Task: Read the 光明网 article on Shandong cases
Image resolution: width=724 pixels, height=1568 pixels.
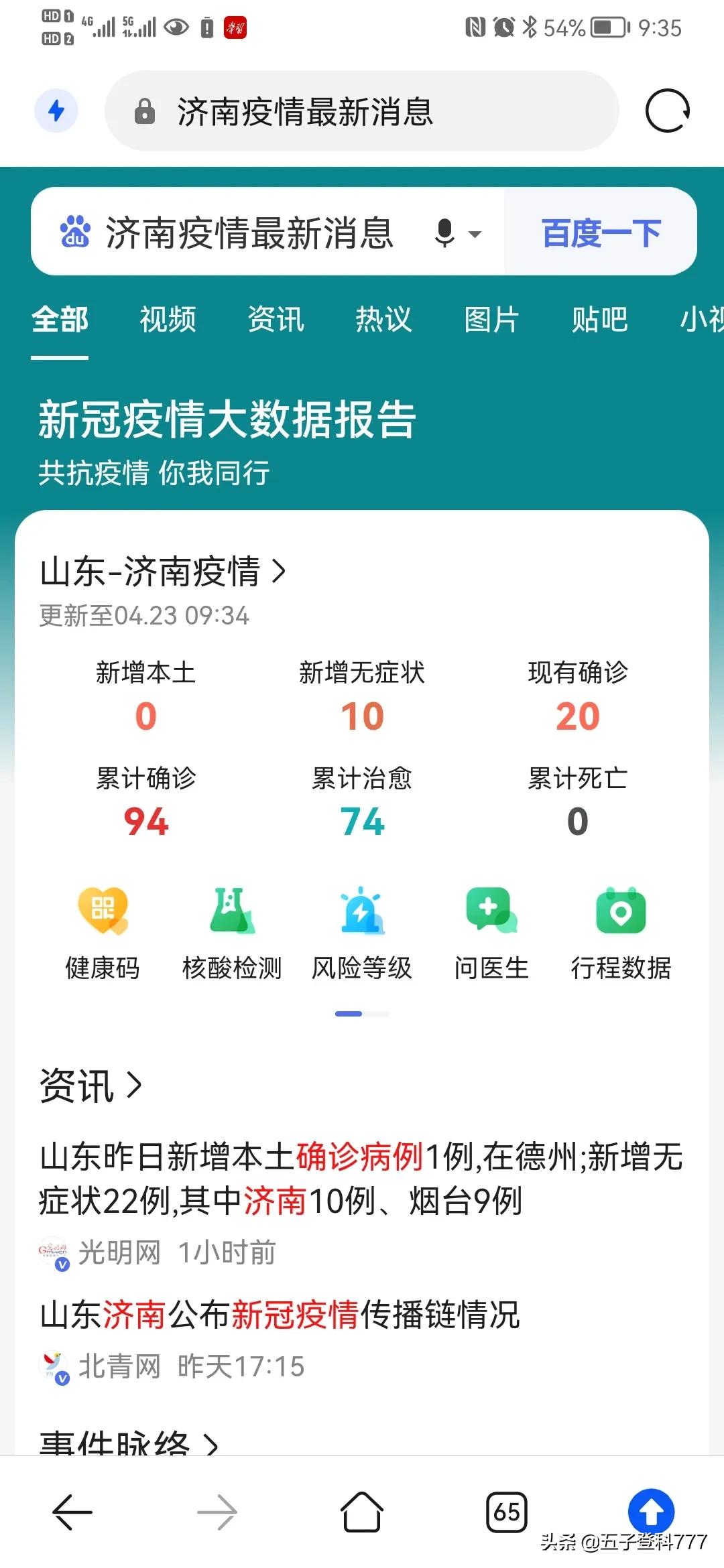Action: tap(361, 1178)
